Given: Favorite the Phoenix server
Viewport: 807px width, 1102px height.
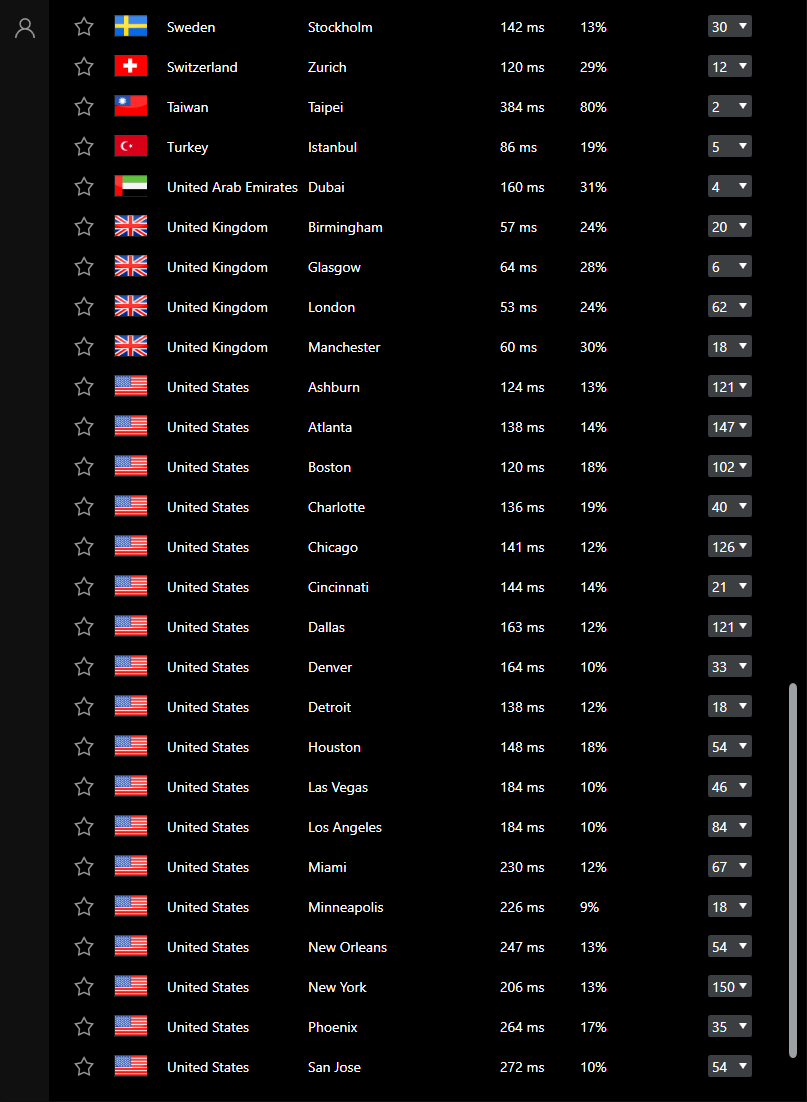Looking at the screenshot, I should tap(84, 1027).
